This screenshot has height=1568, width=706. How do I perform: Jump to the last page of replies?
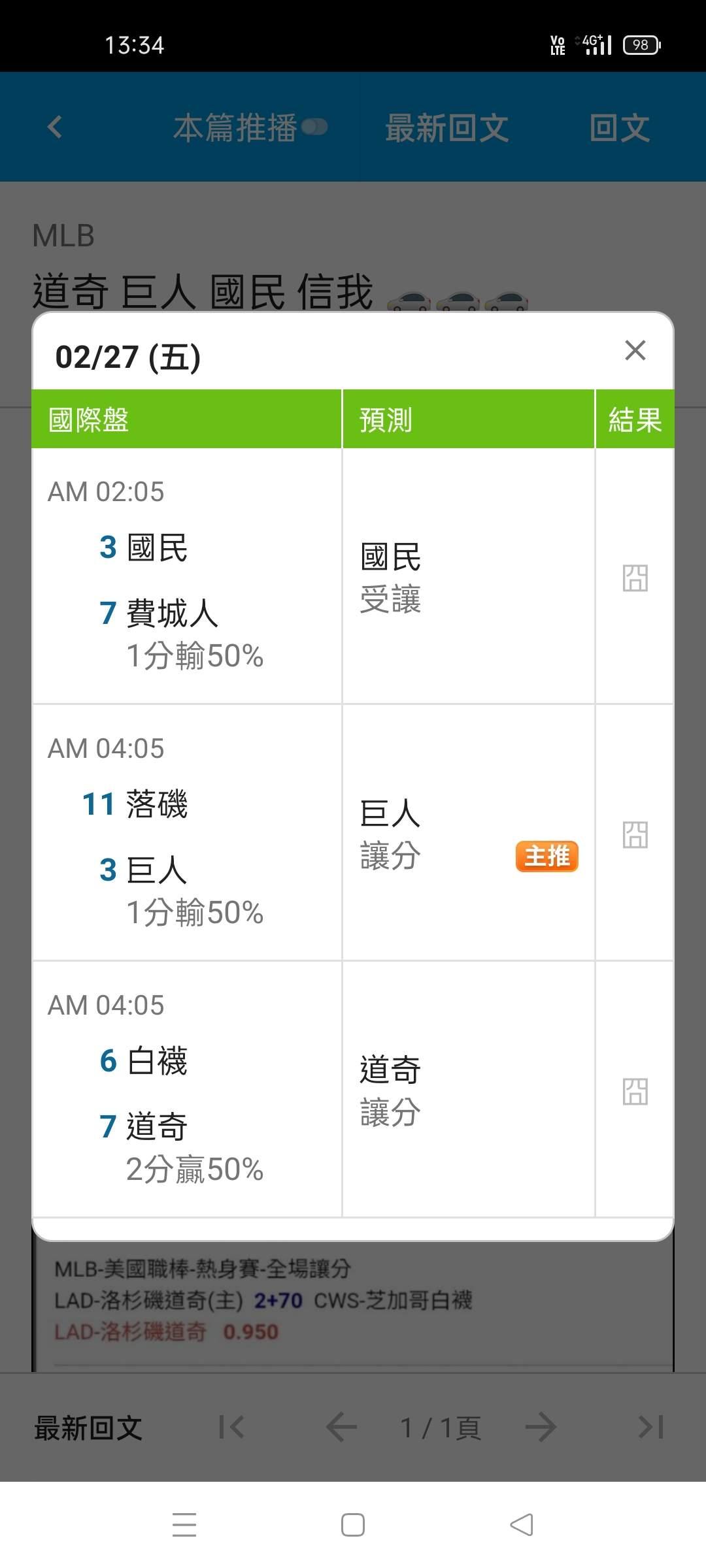651,1428
